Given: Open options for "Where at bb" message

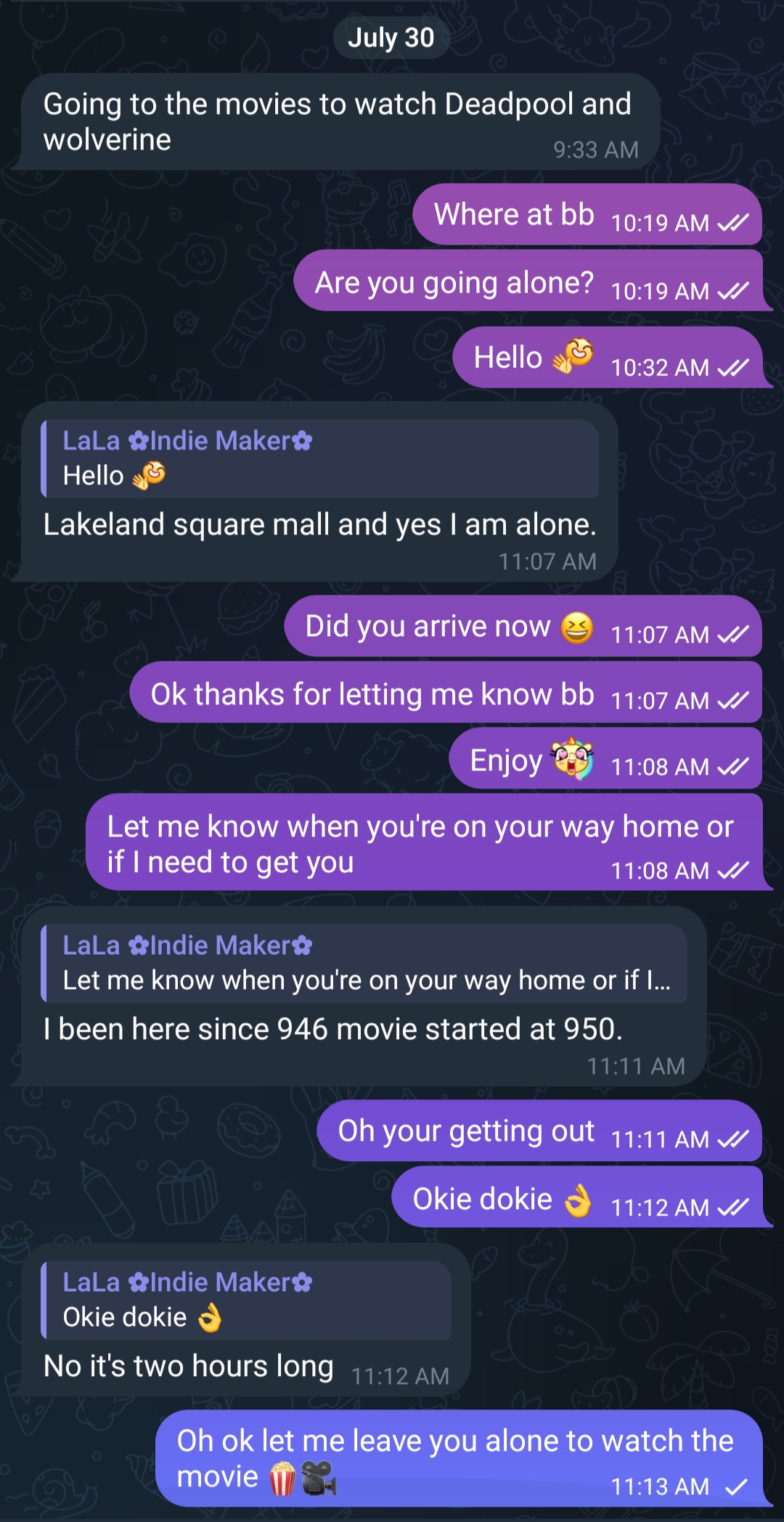Looking at the screenshot, I should click(x=587, y=215).
